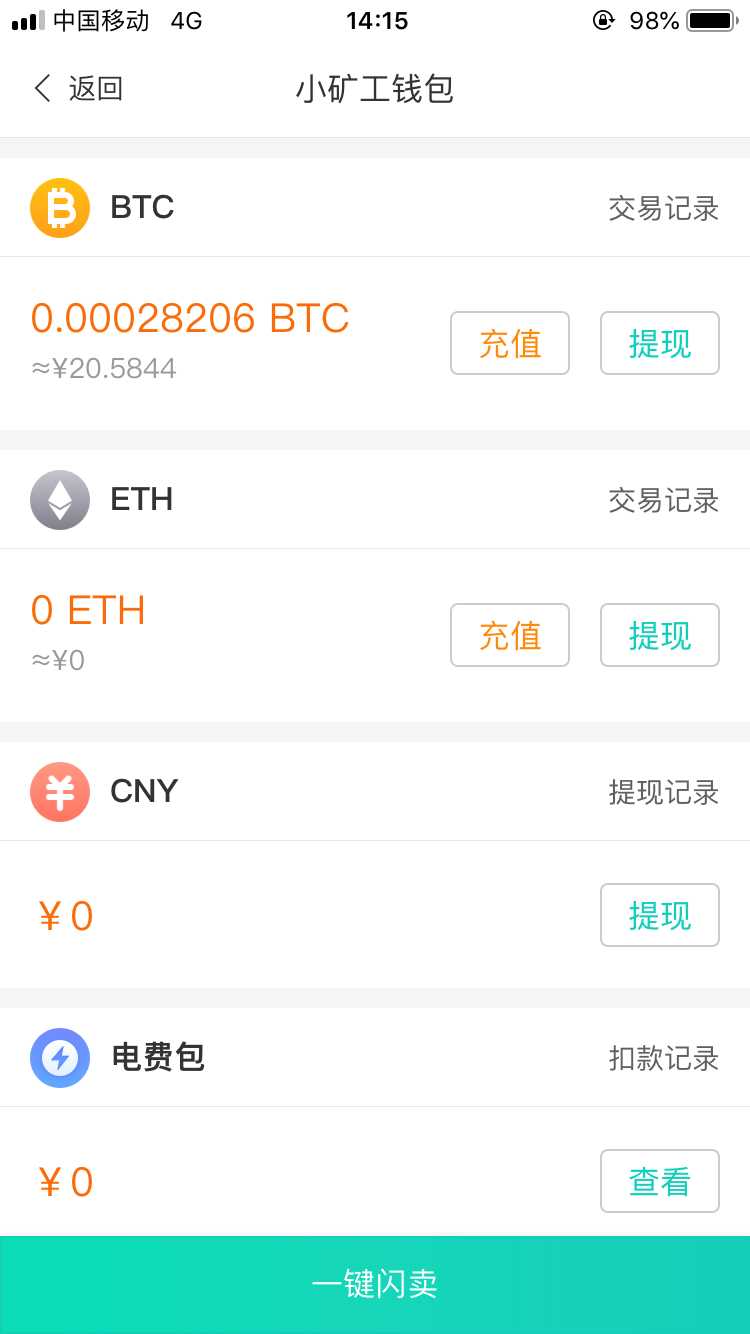This screenshot has height=1334, width=750.
Task: Deposit ETH using the 充值 button
Action: (510, 635)
